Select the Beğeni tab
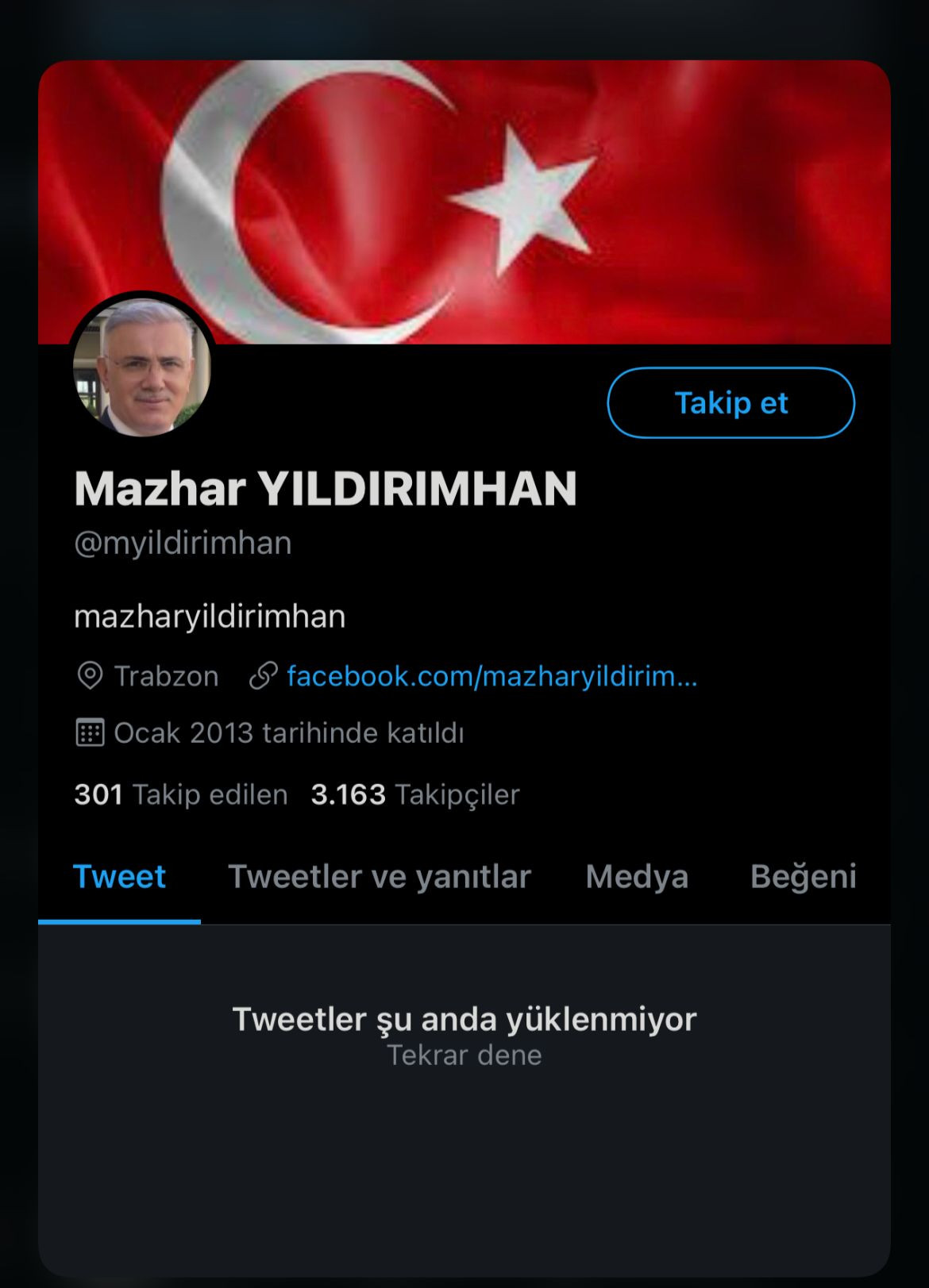The height and width of the screenshot is (1288, 929). point(804,876)
